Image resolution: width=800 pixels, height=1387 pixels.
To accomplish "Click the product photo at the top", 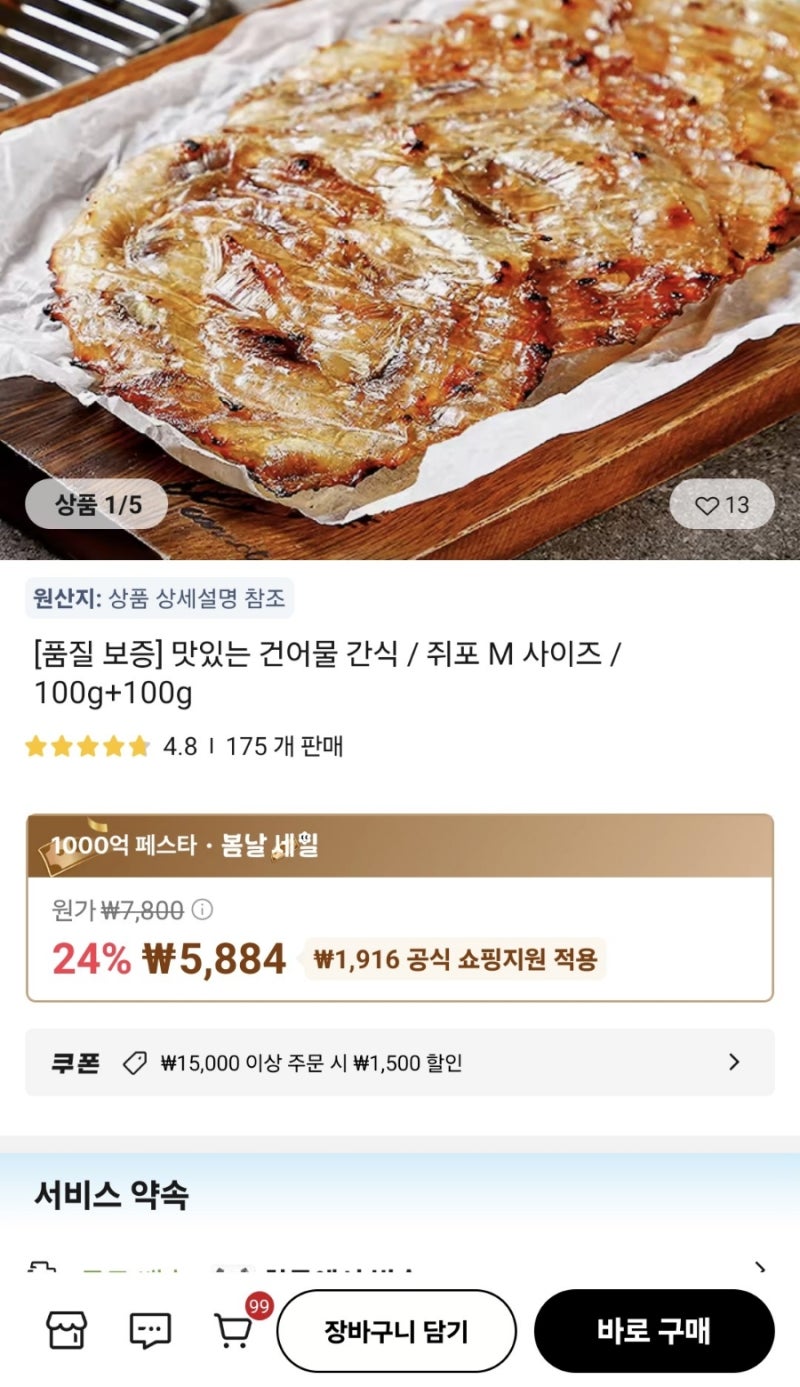I will click(400, 250).
